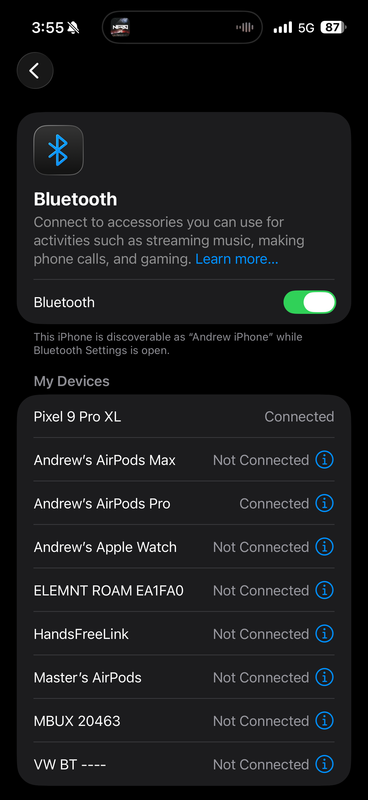Screen dimensions: 368x800
Task: View details of Andrew's AirPods Pro
Action: coord(324,504)
